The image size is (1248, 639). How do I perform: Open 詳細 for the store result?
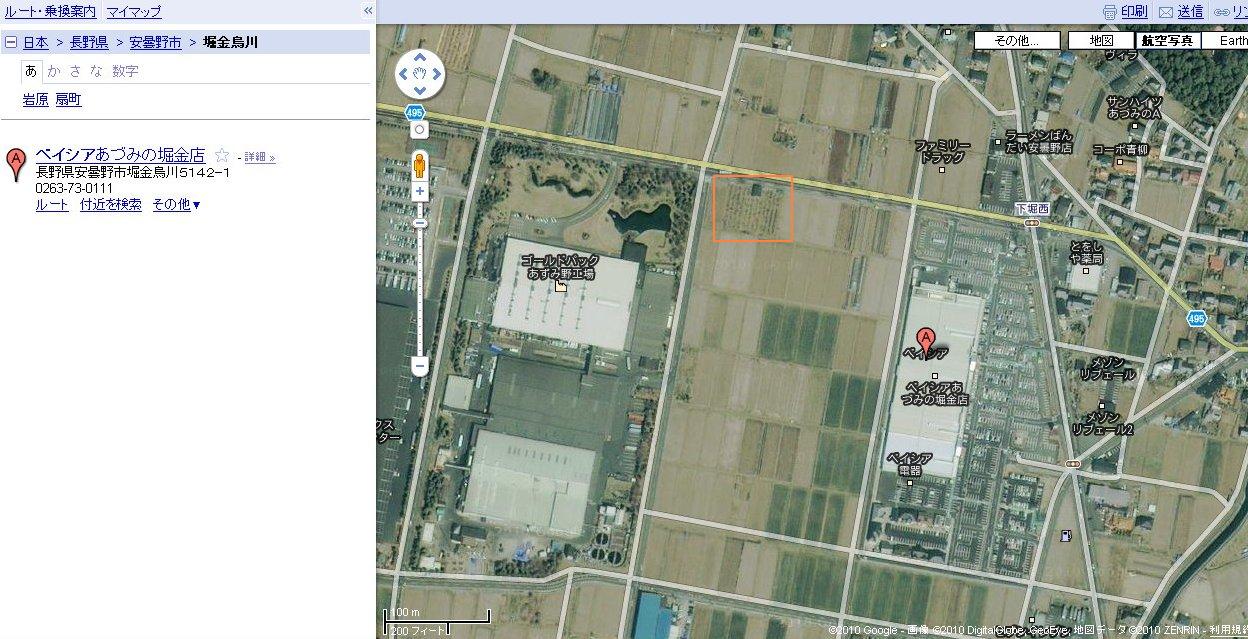(x=259, y=157)
